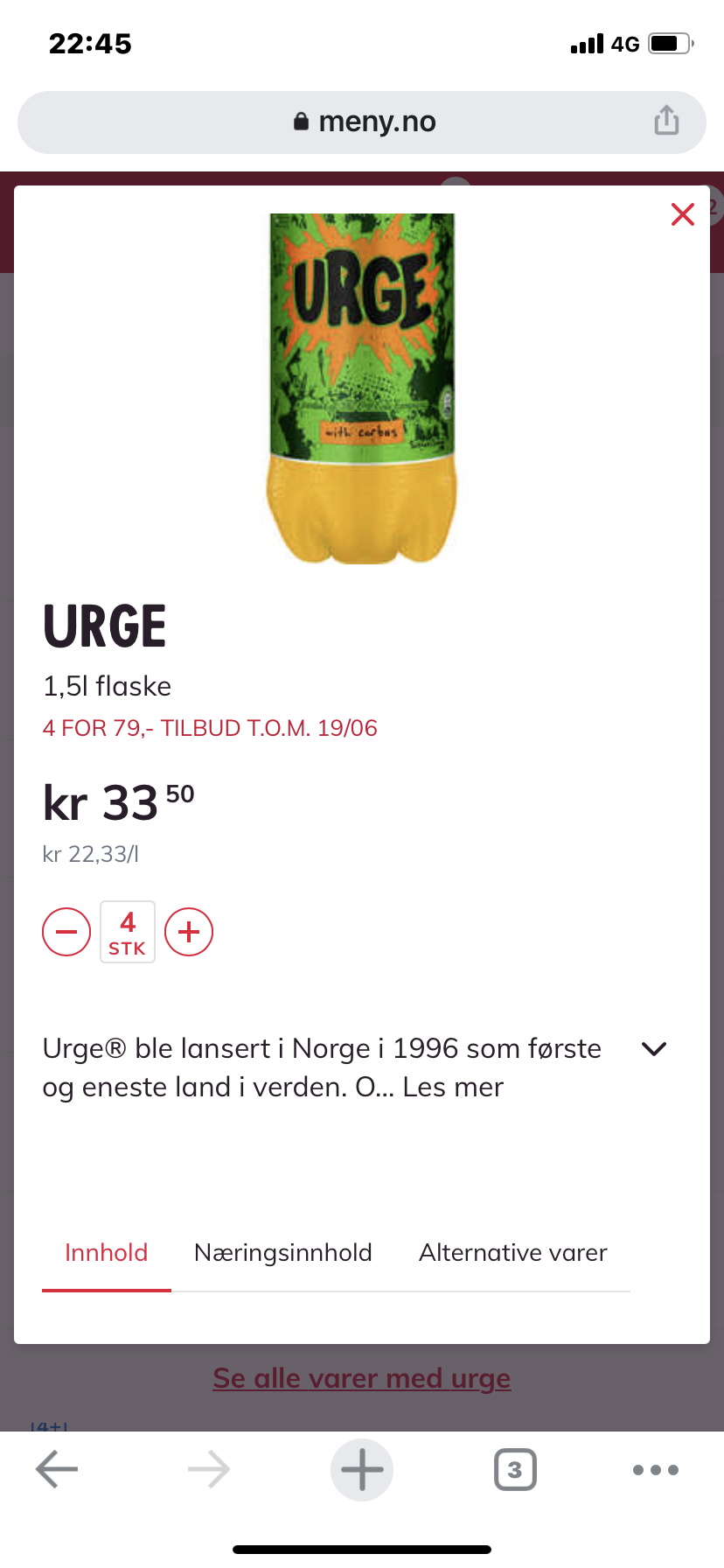The image size is (724, 1568).
Task: Expand the product description chevron
Action: 654,1049
